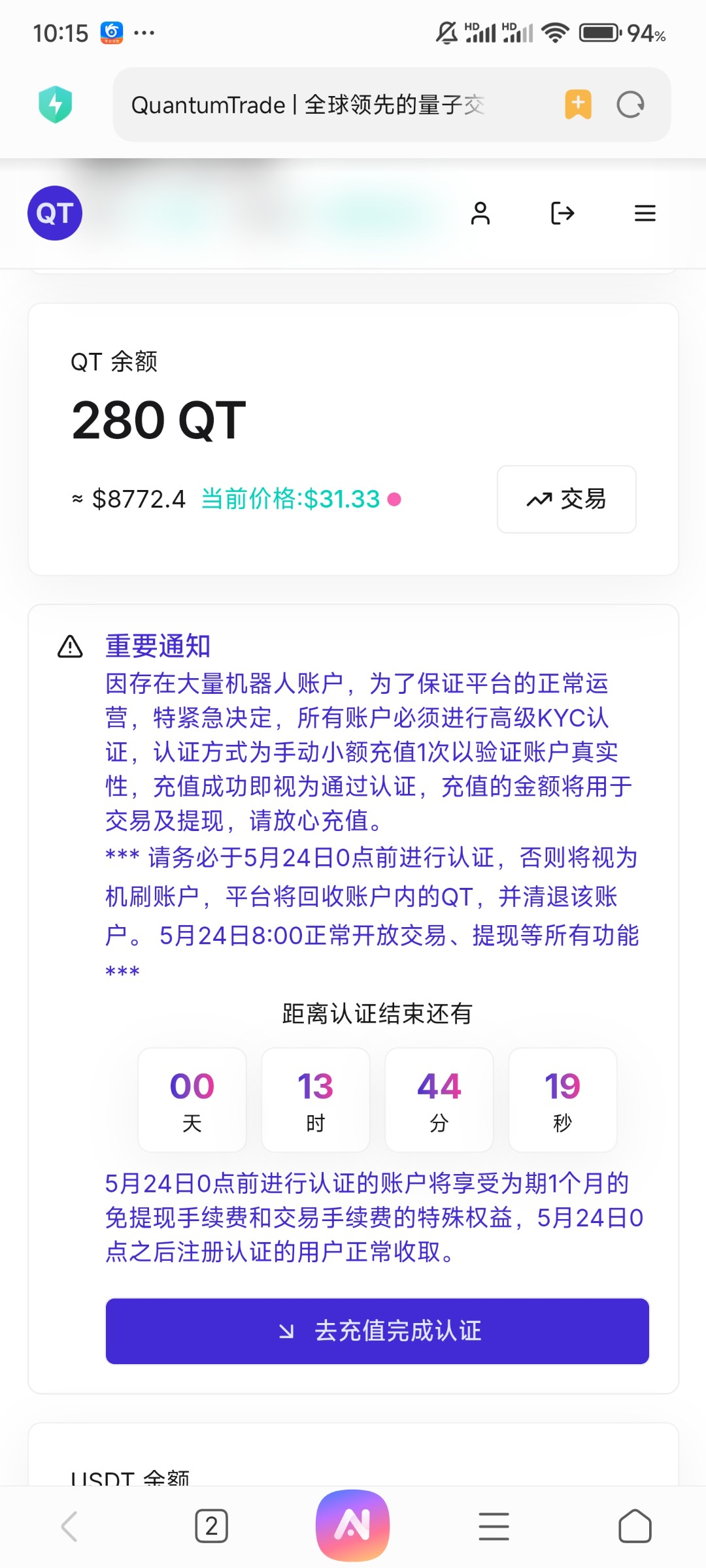
Task: Tap the 交易 button
Action: click(567, 499)
